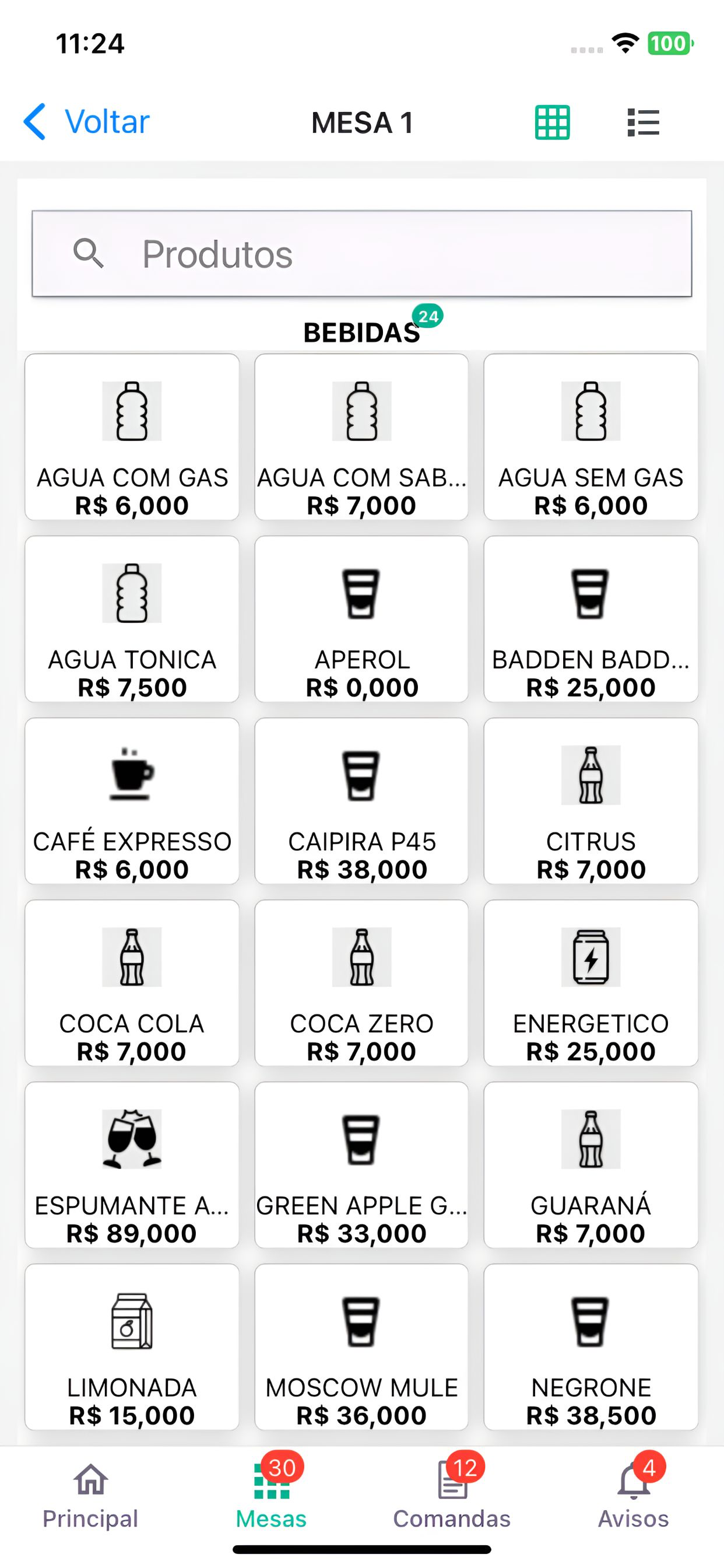724x1568 pixels.
Task: Go back with the Voltar button
Action: (x=86, y=122)
